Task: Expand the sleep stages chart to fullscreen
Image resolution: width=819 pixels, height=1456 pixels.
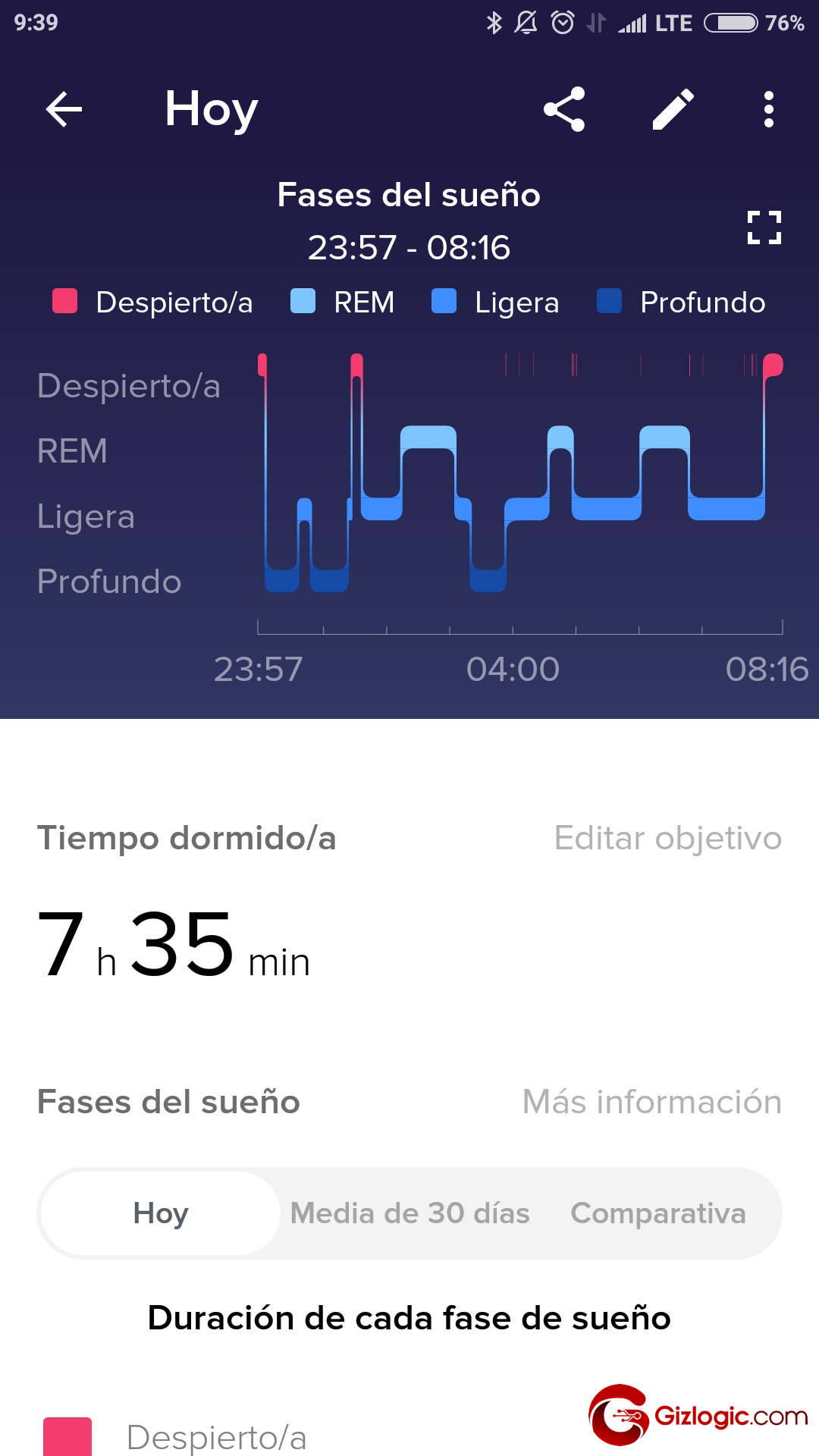Action: click(x=764, y=227)
